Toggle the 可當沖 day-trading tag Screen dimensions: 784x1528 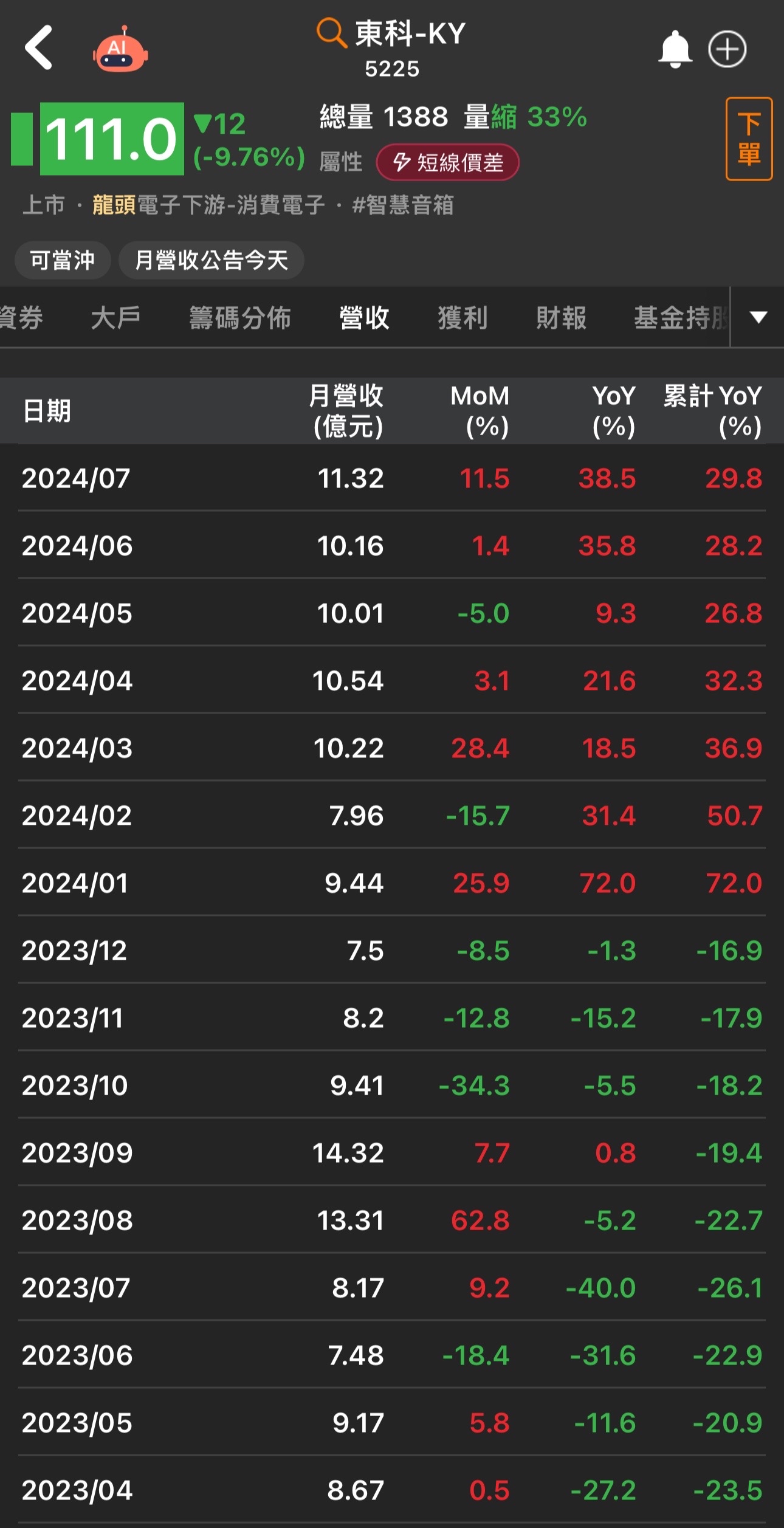[62, 260]
